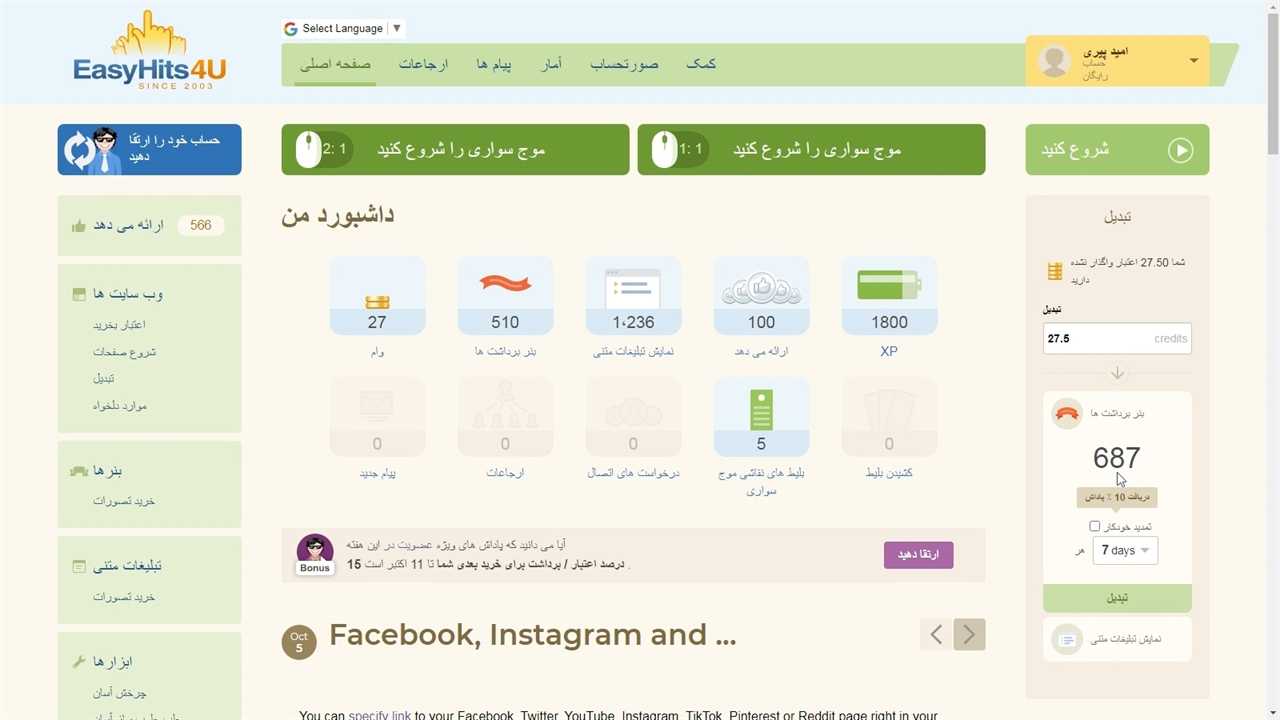Open the اعتبار بخرید sidebar link
The width and height of the screenshot is (1280, 720).
click(120, 325)
